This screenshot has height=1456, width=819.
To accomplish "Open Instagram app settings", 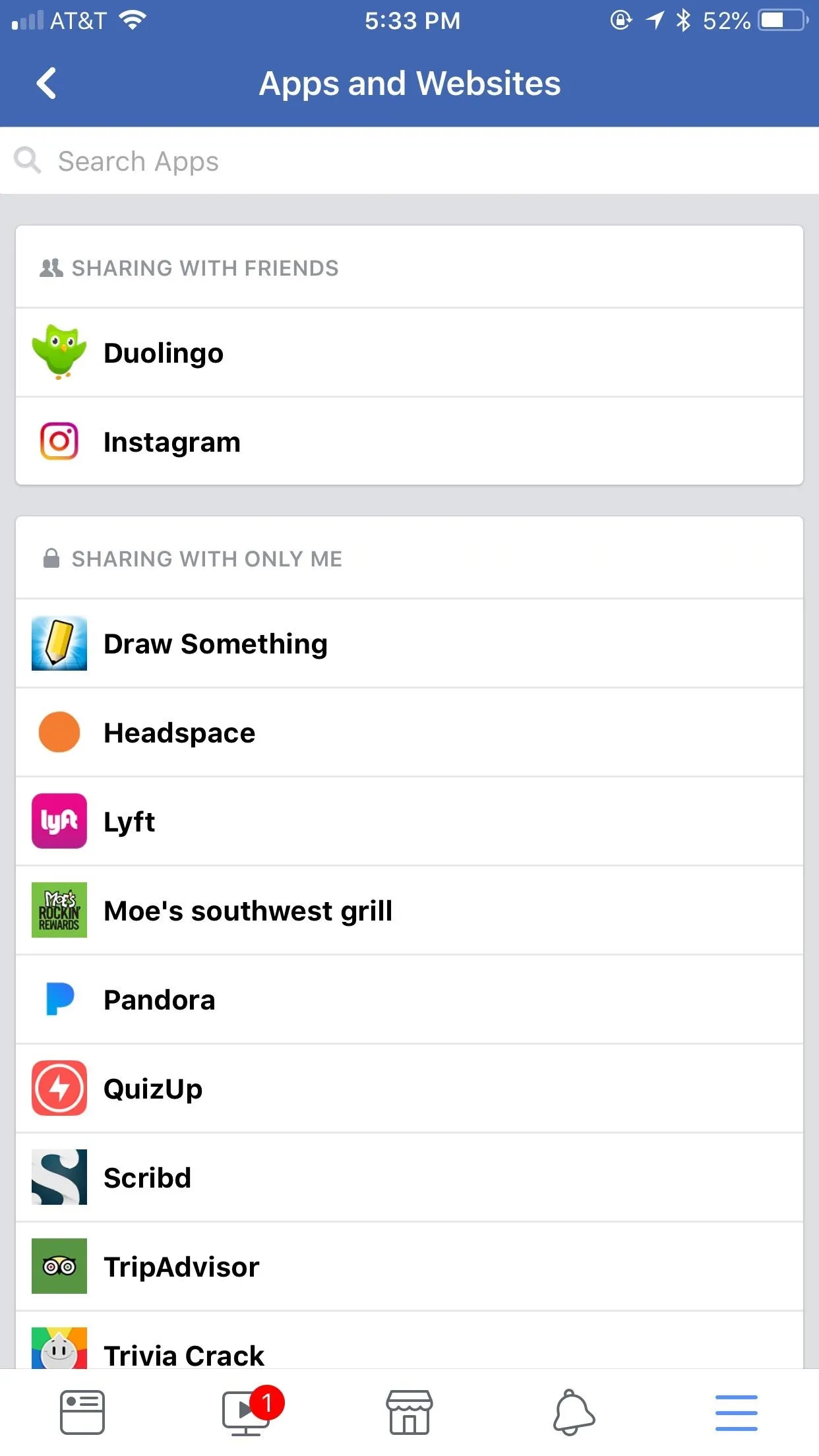I will 409,442.
